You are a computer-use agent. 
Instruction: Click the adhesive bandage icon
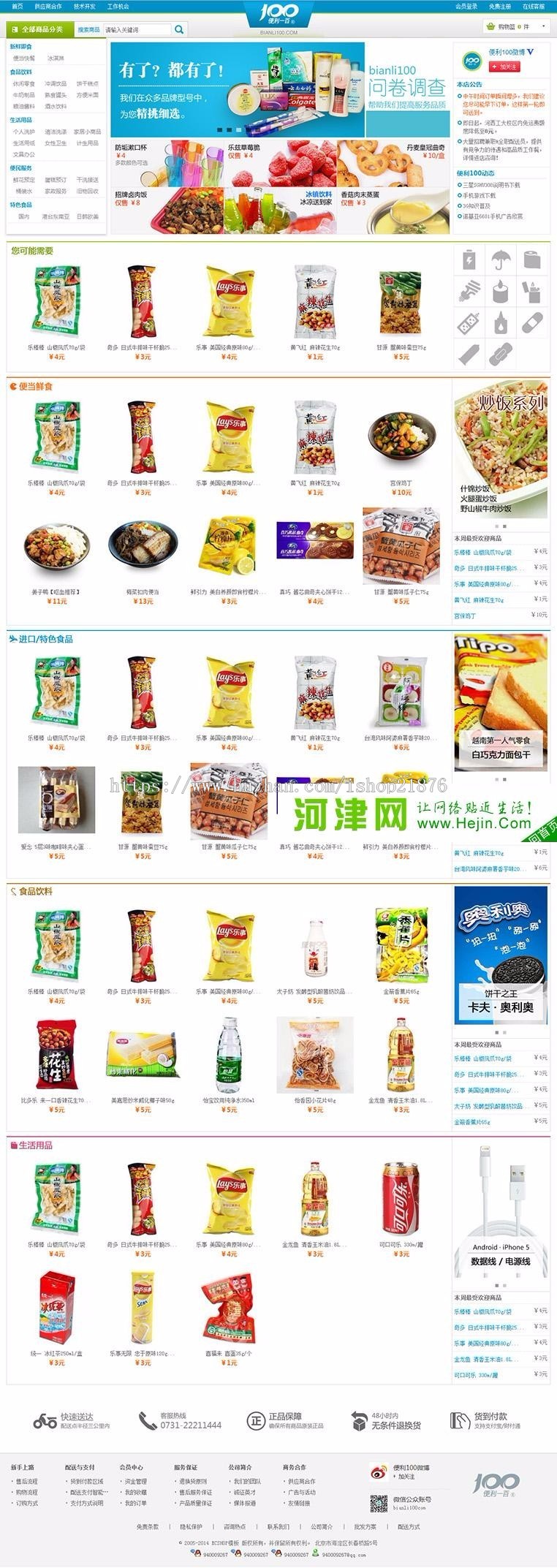tap(532, 322)
